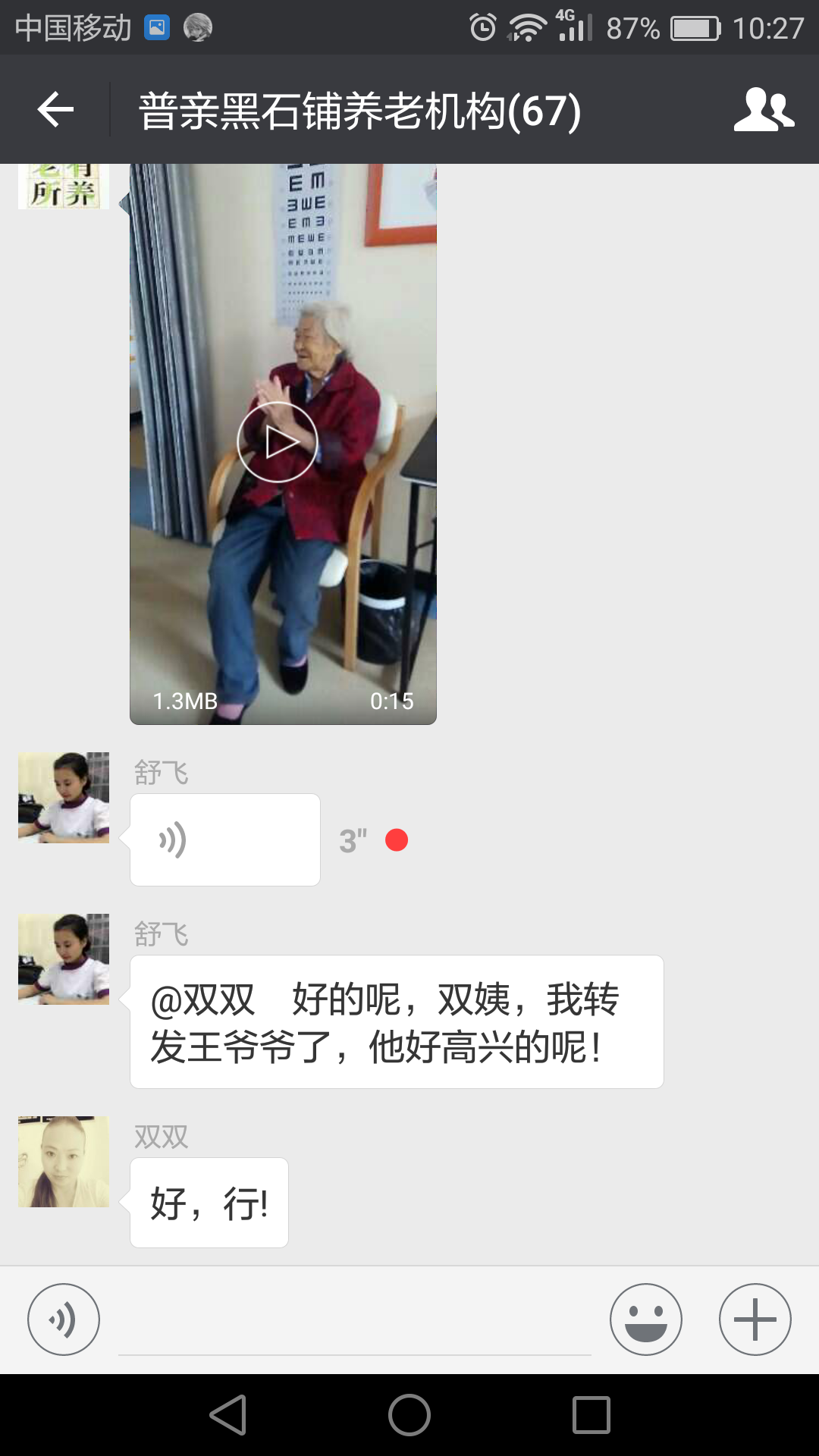Open recent apps overview
This screenshot has height=1456, width=819.
(591, 1415)
